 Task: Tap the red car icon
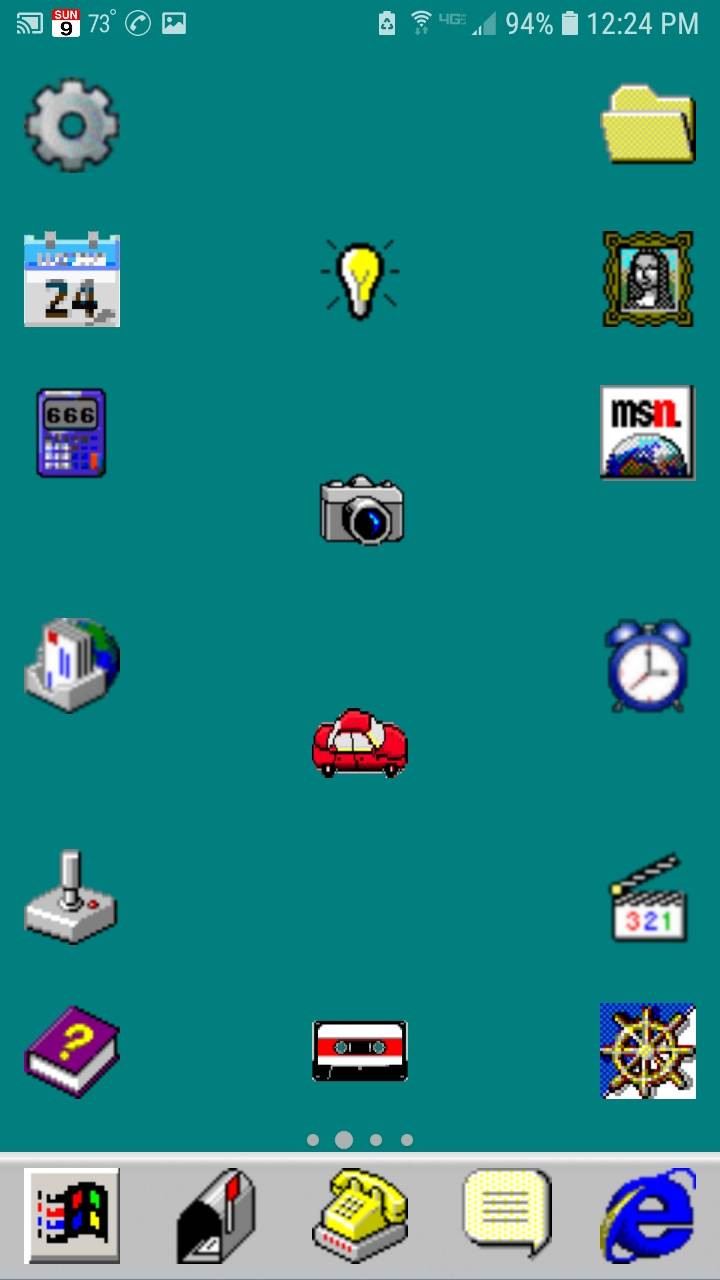click(x=360, y=742)
